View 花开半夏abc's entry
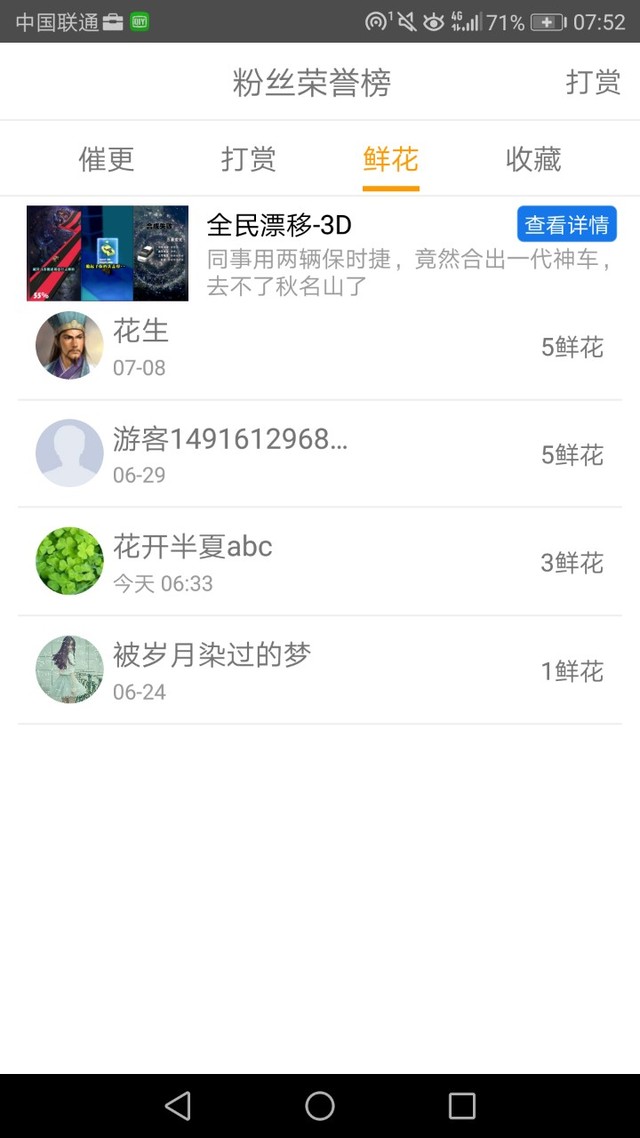The height and width of the screenshot is (1138, 640). pyautogui.click(x=319, y=562)
